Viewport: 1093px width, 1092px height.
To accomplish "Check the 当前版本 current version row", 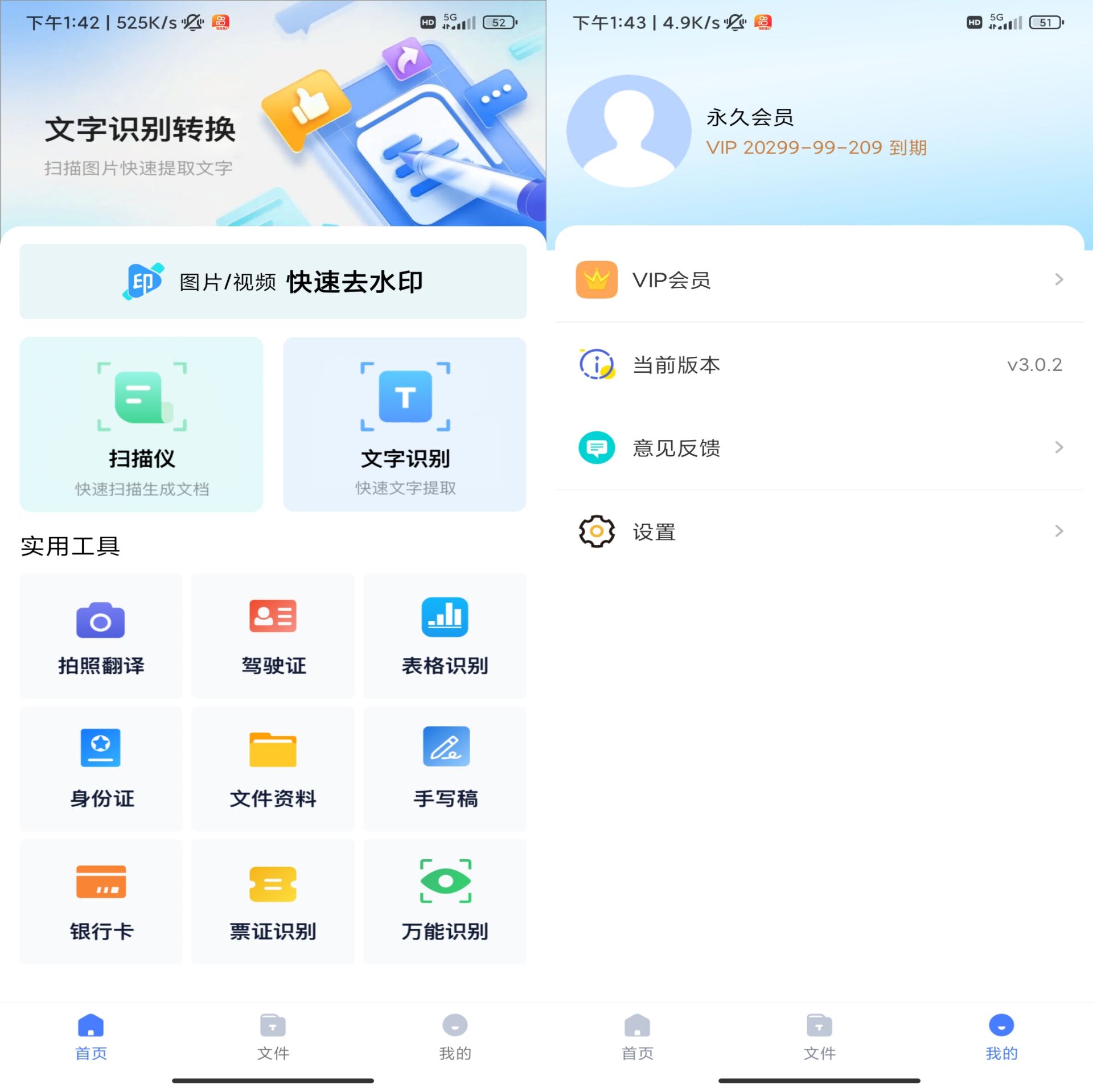I will click(819, 364).
